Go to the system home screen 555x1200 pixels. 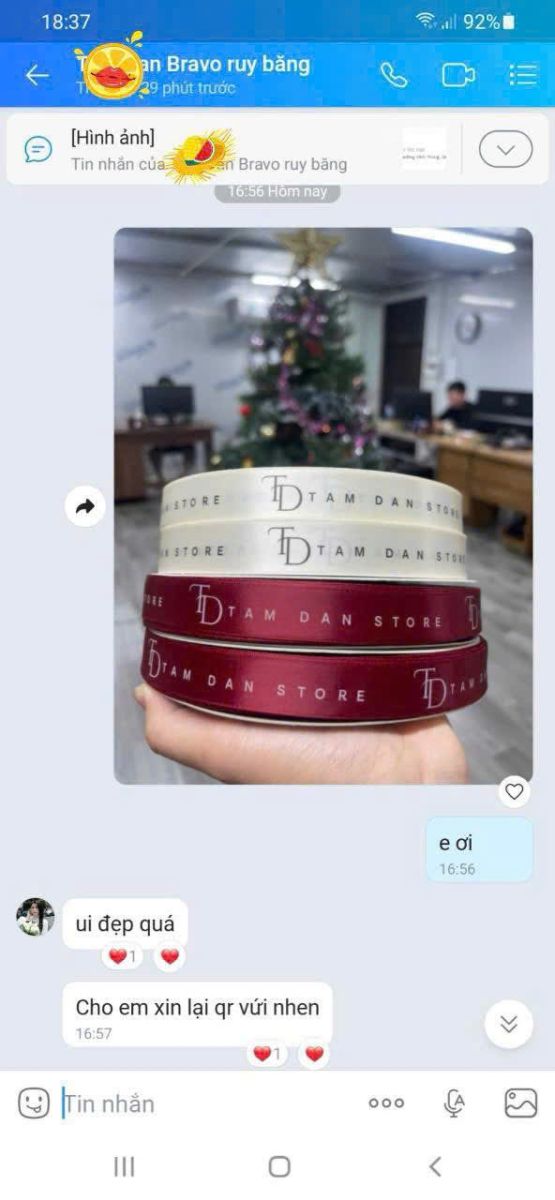coord(279,1167)
